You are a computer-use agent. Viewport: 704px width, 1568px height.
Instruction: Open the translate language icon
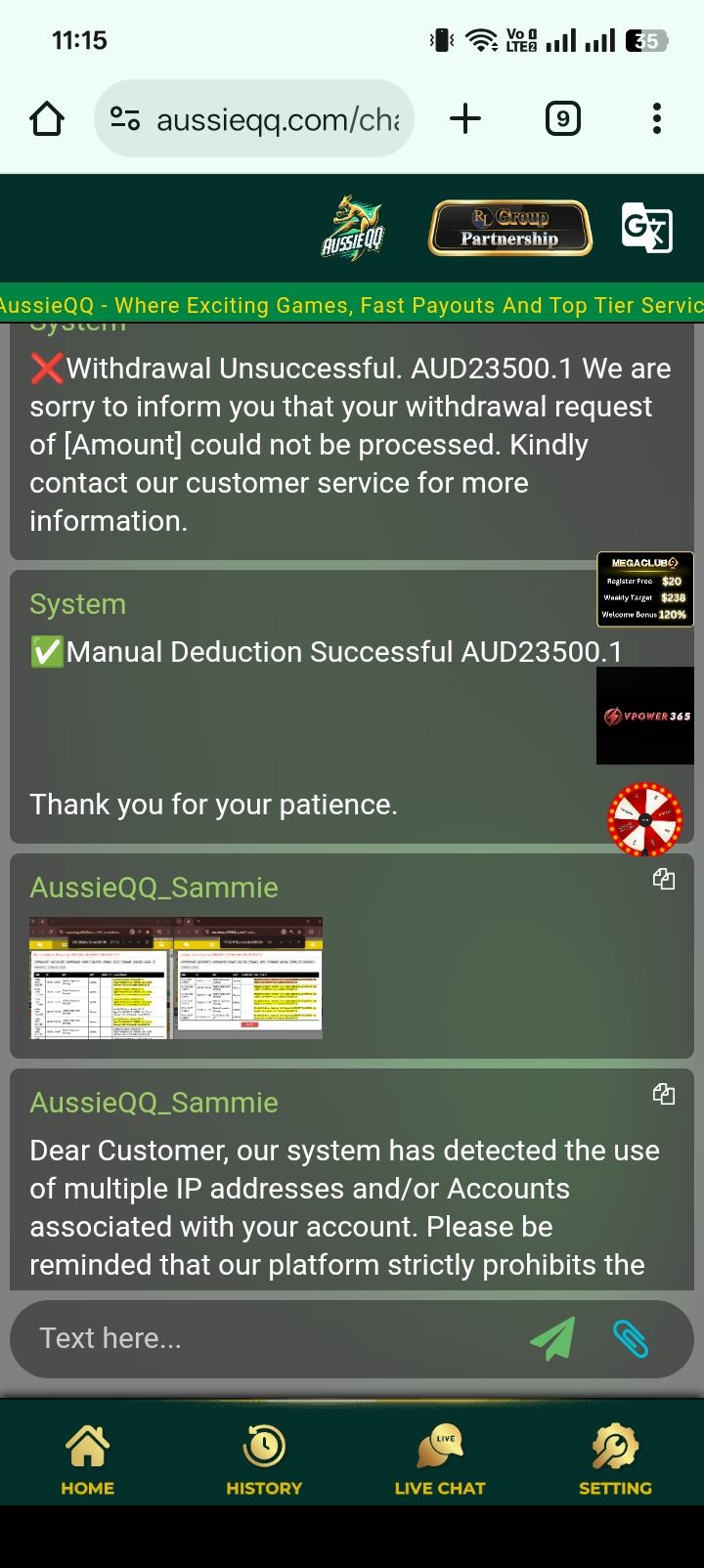pyautogui.click(x=646, y=228)
